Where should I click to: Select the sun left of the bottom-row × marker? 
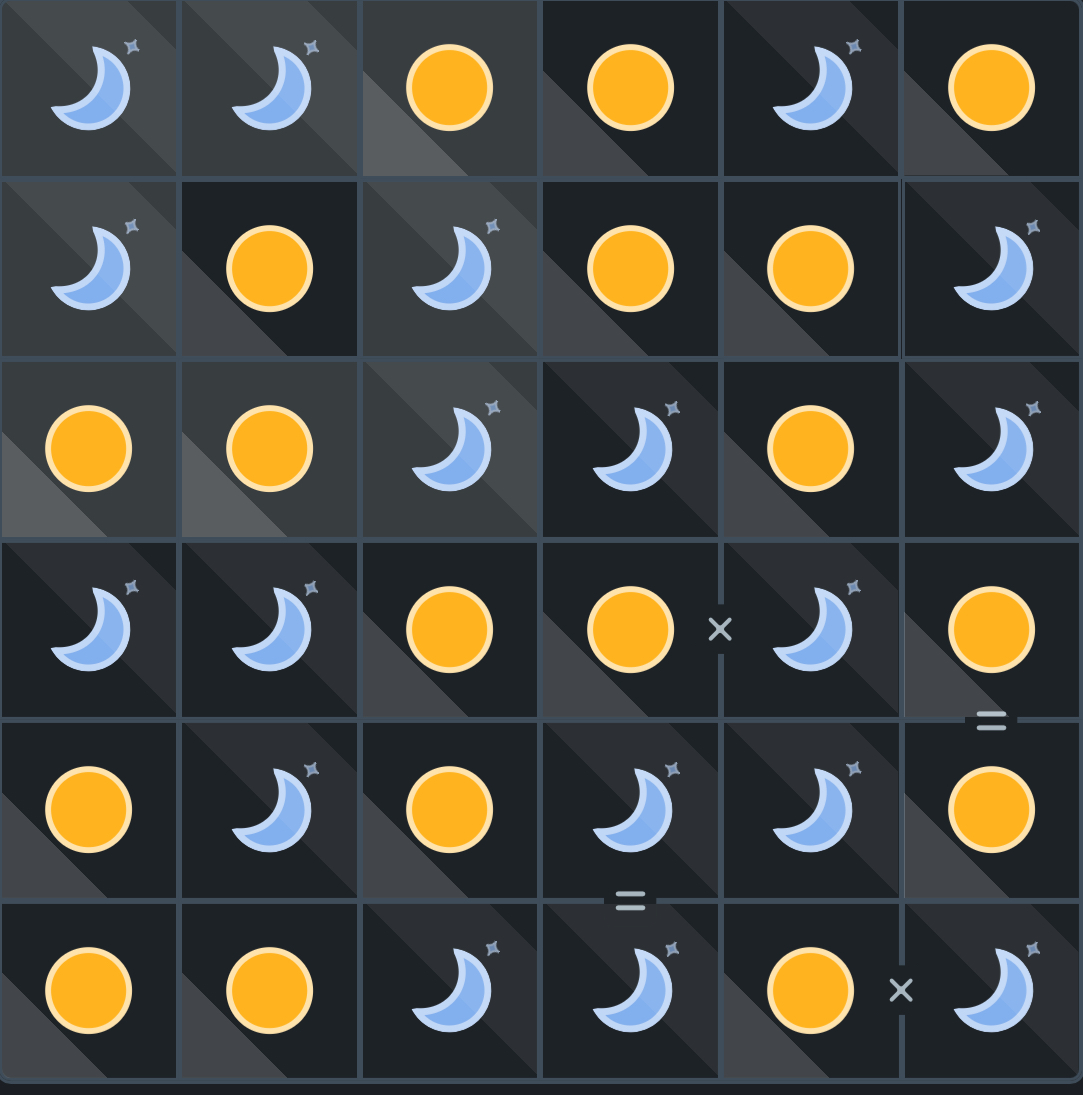click(x=810, y=990)
